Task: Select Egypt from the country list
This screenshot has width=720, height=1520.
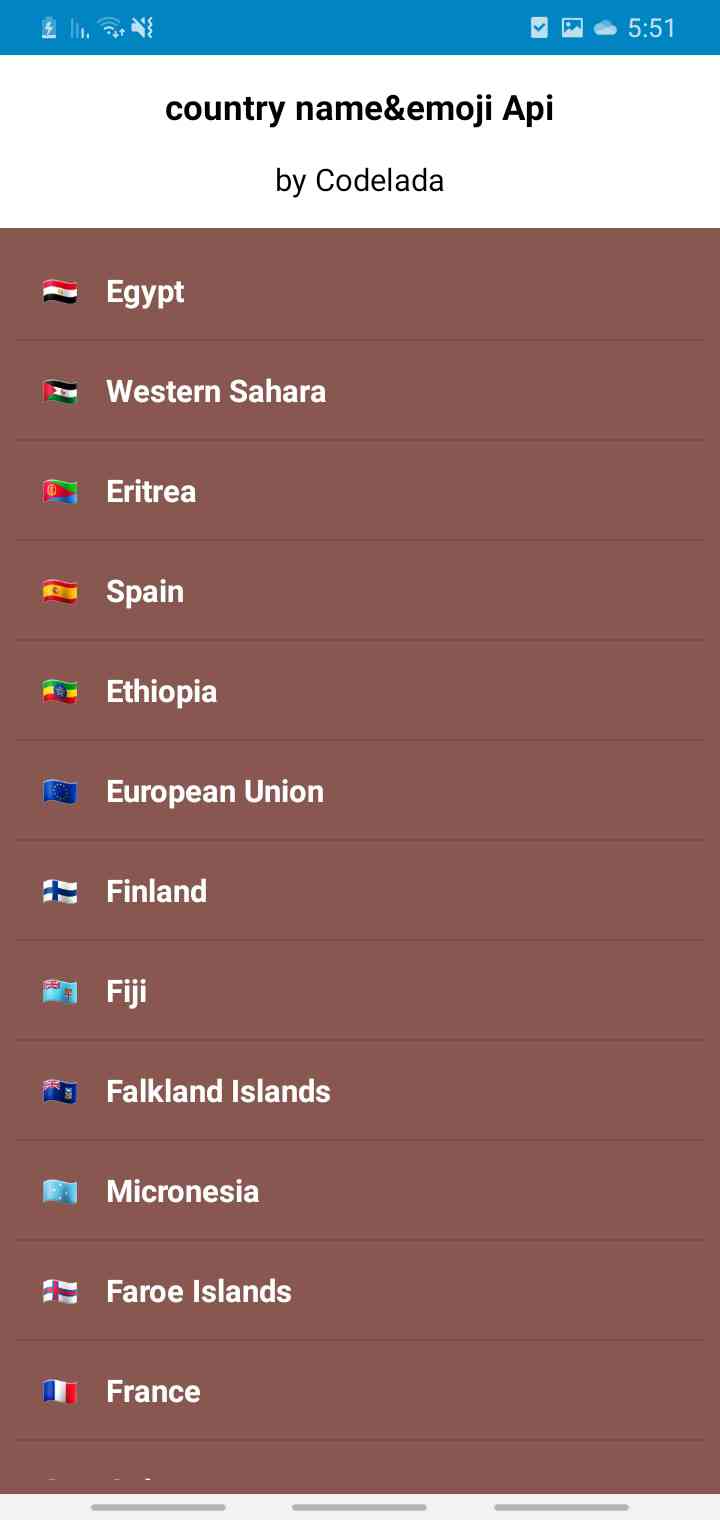Action: click(360, 291)
